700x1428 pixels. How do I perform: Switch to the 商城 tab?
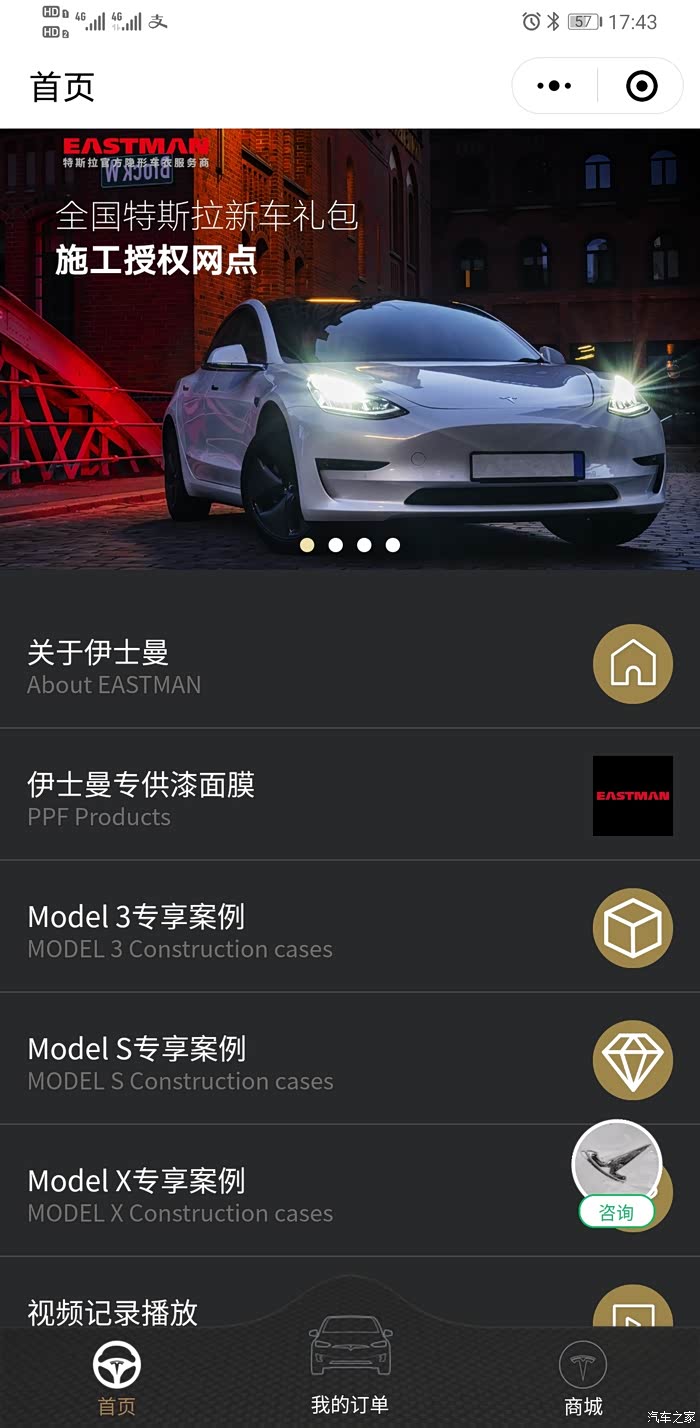tap(583, 1380)
